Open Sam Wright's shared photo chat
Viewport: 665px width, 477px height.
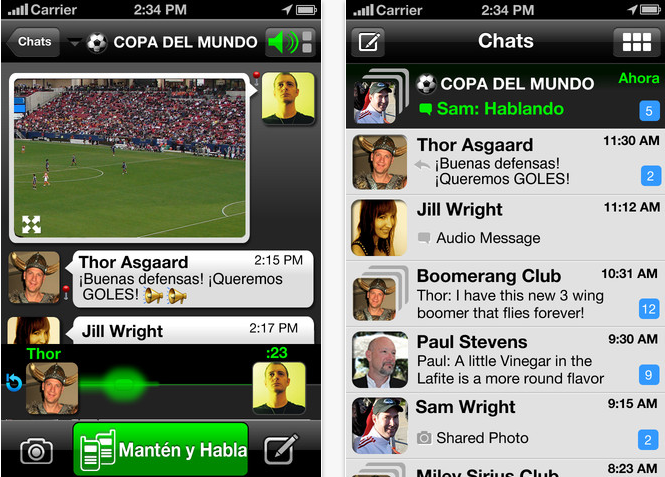pyautogui.click(x=506, y=425)
